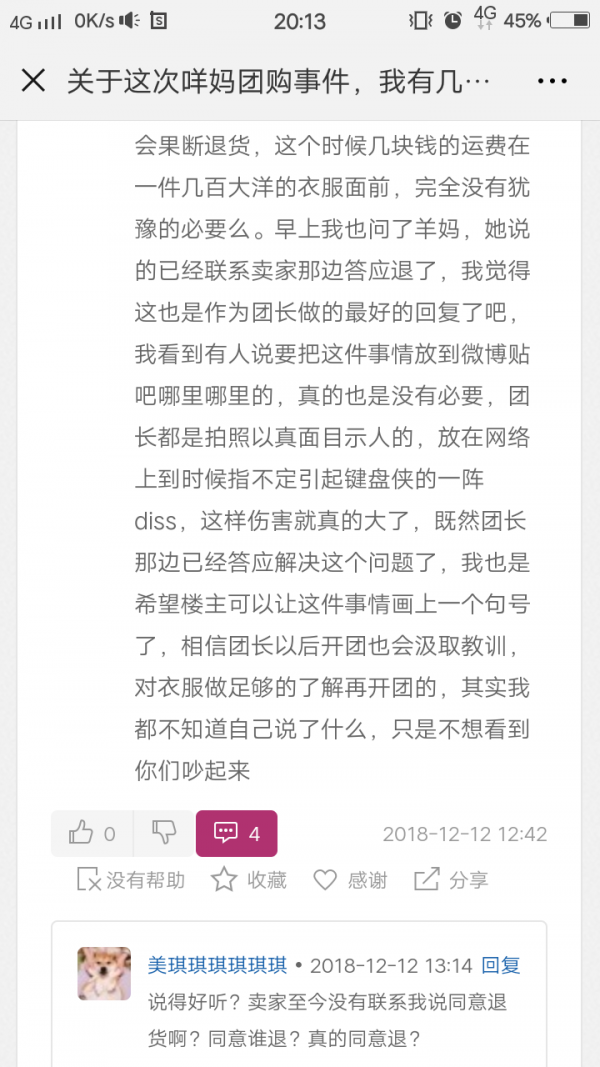The width and height of the screenshot is (600, 1067).
Task: Open 美琪琪琪琪琪琪's profile avatar
Action: click(x=104, y=973)
